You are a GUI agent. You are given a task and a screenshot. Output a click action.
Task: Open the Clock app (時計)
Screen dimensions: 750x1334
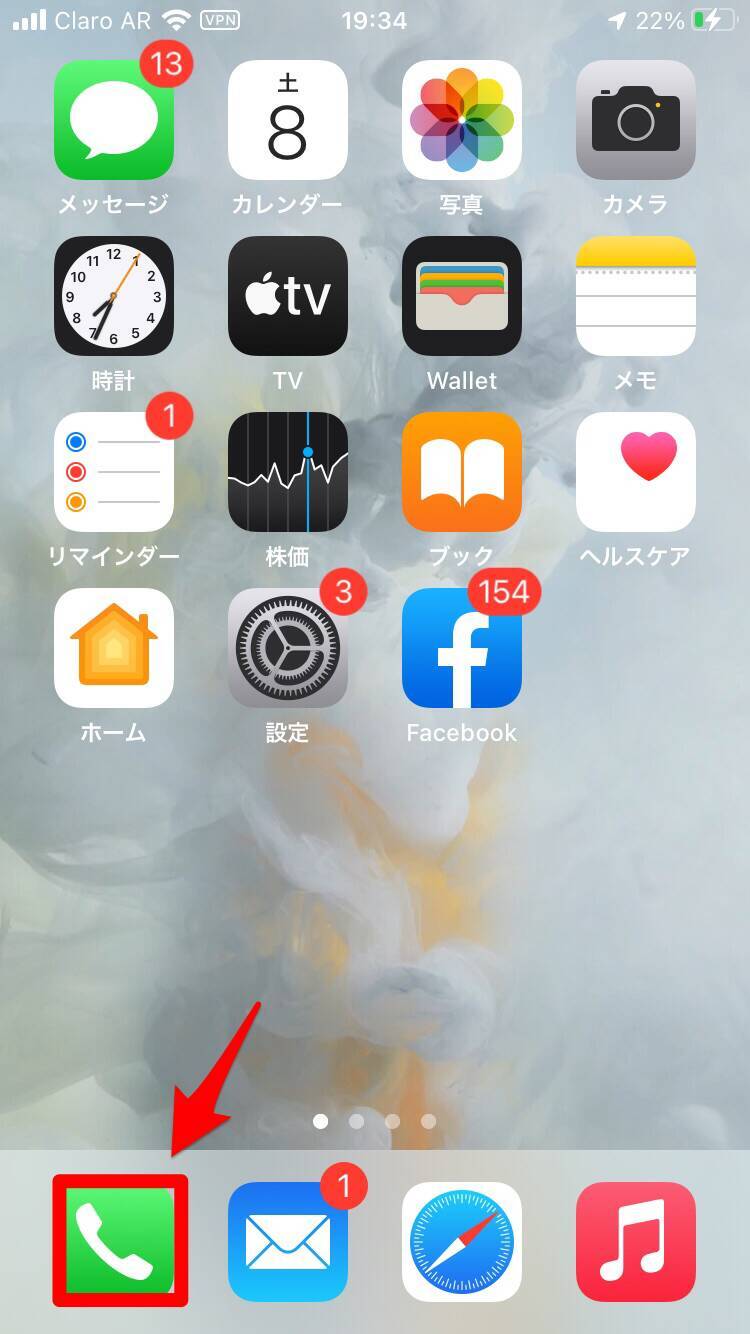tap(113, 296)
